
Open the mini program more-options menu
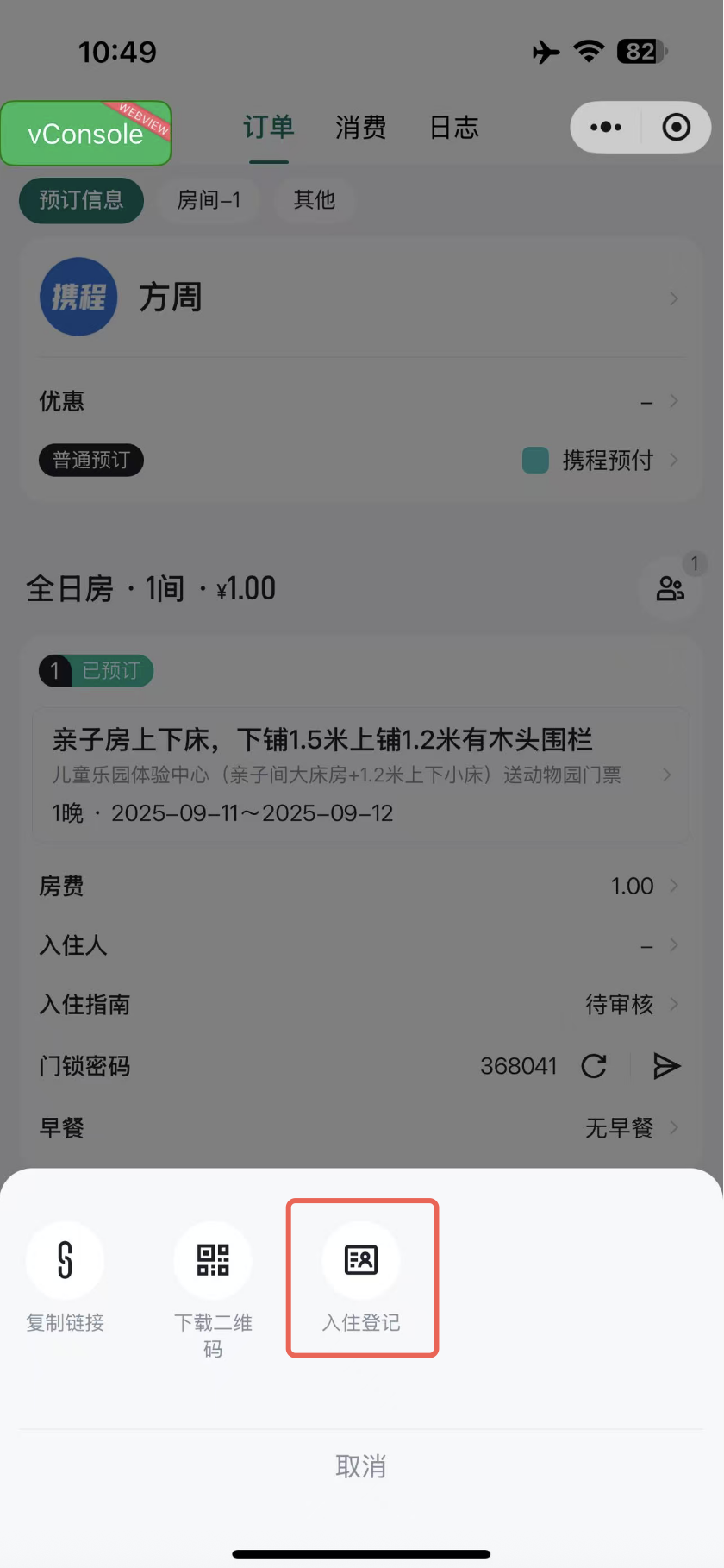click(606, 128)
